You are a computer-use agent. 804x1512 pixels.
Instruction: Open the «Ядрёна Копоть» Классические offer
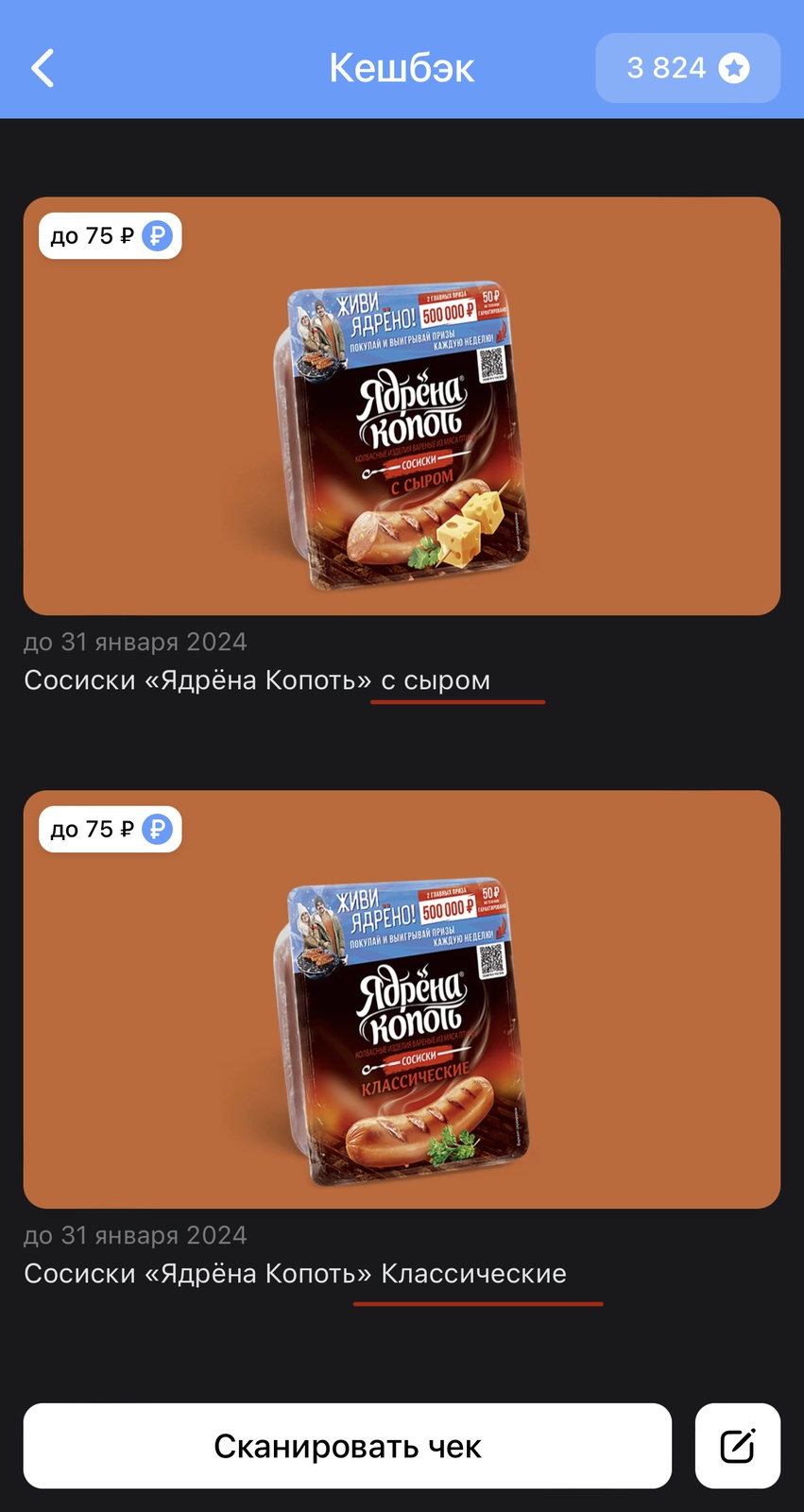402,999
